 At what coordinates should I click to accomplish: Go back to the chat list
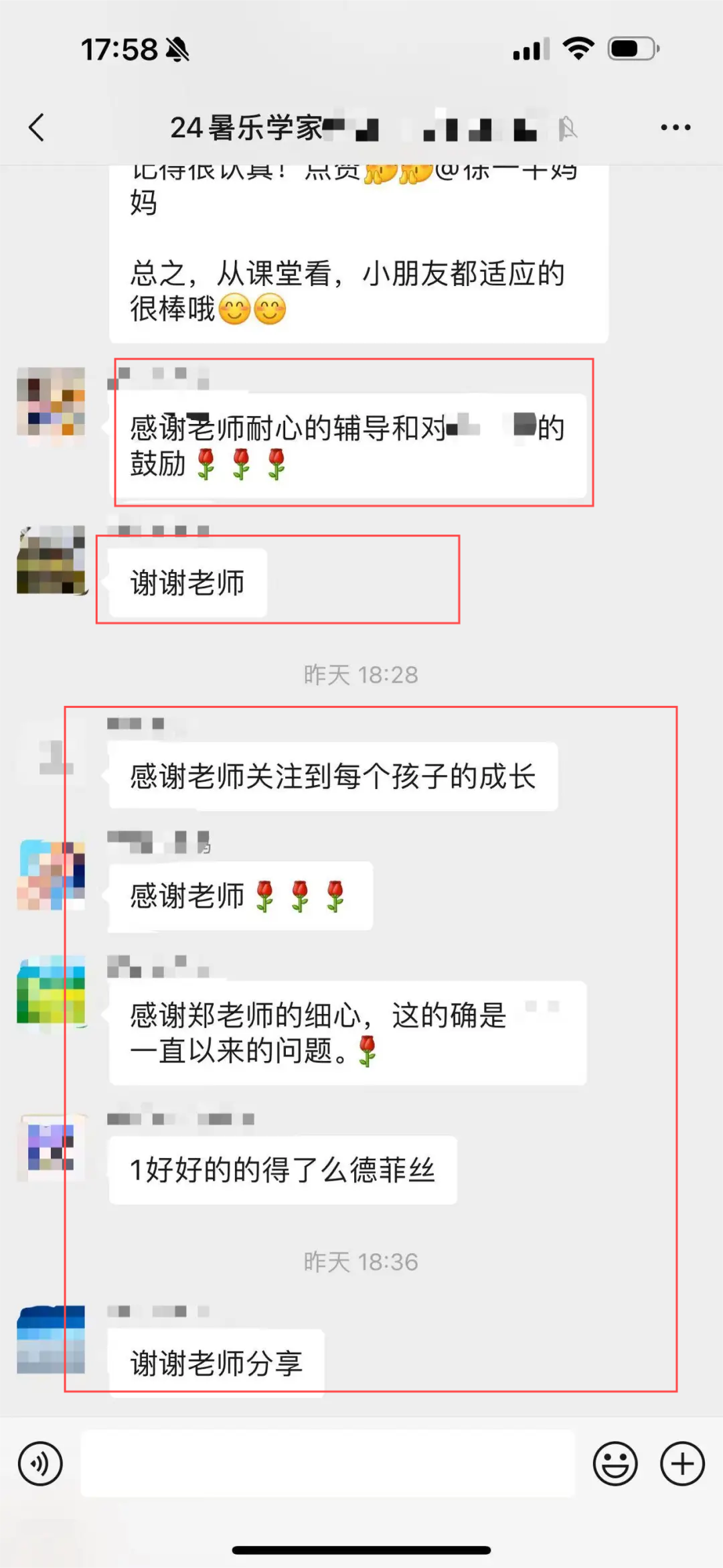37,127
